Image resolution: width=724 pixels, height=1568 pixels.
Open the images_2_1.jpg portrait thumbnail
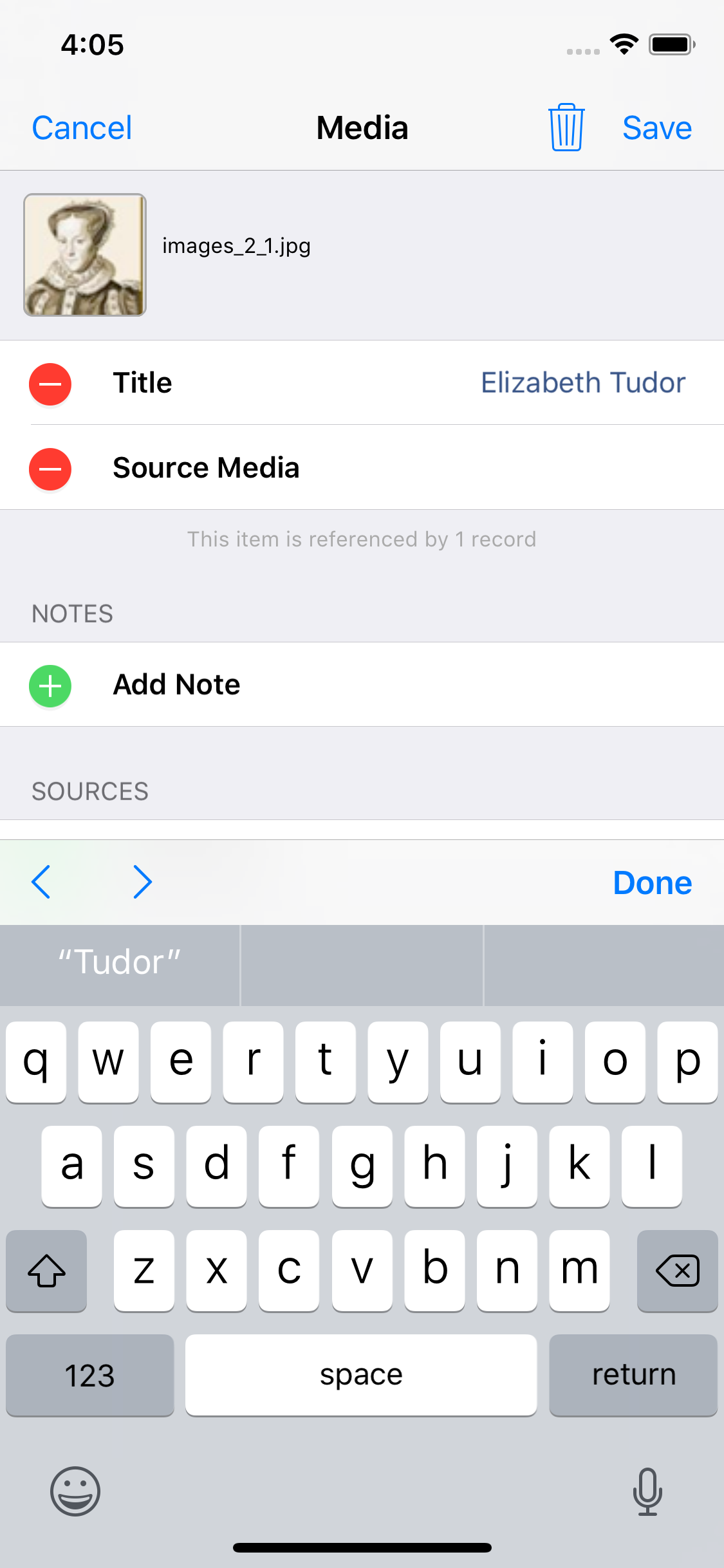click(85, 255)
